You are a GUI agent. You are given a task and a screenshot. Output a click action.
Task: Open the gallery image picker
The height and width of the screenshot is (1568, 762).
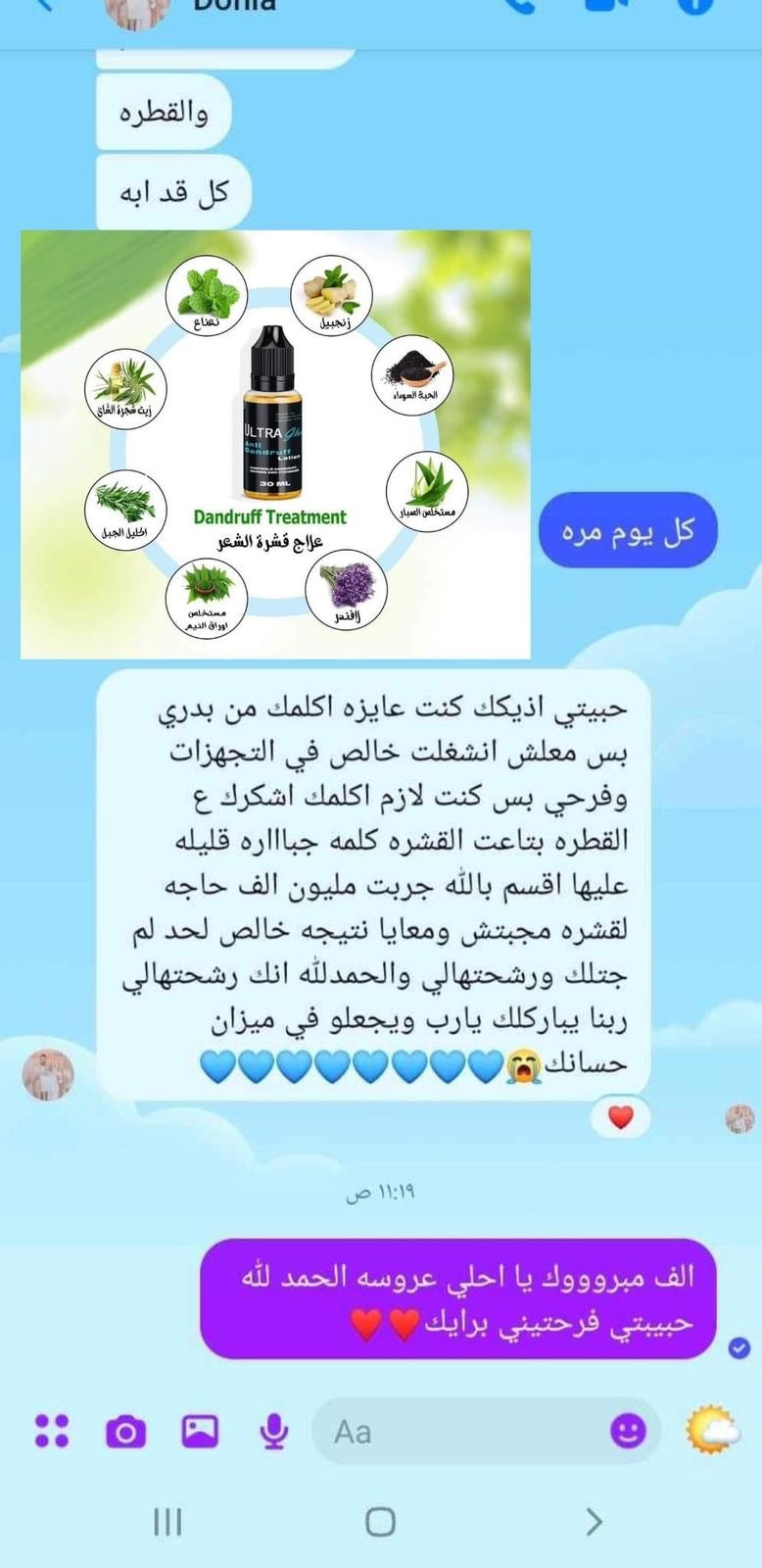[x=200, y=1431]
